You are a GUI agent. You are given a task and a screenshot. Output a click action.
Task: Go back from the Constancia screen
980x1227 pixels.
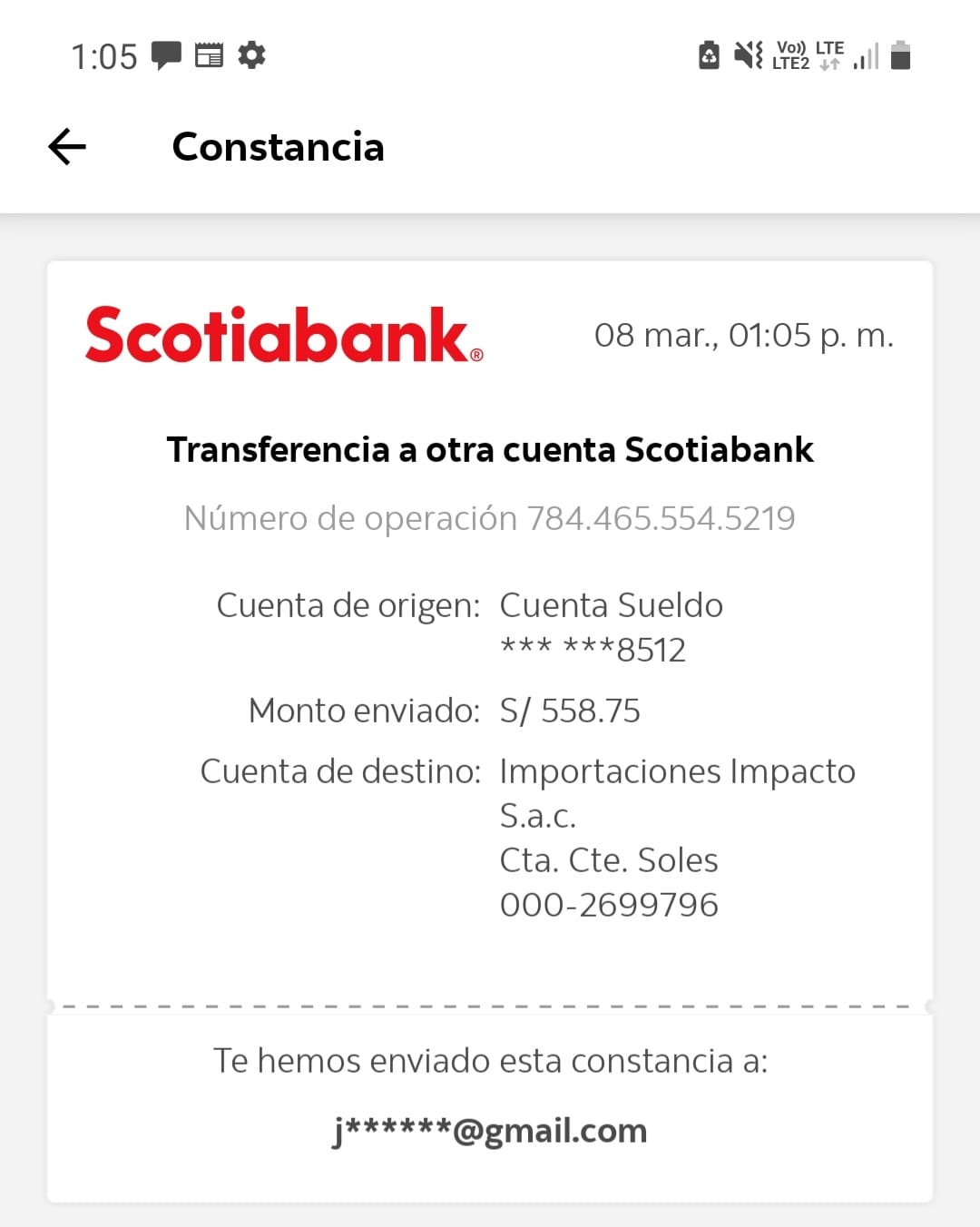(x=67, y=147)
